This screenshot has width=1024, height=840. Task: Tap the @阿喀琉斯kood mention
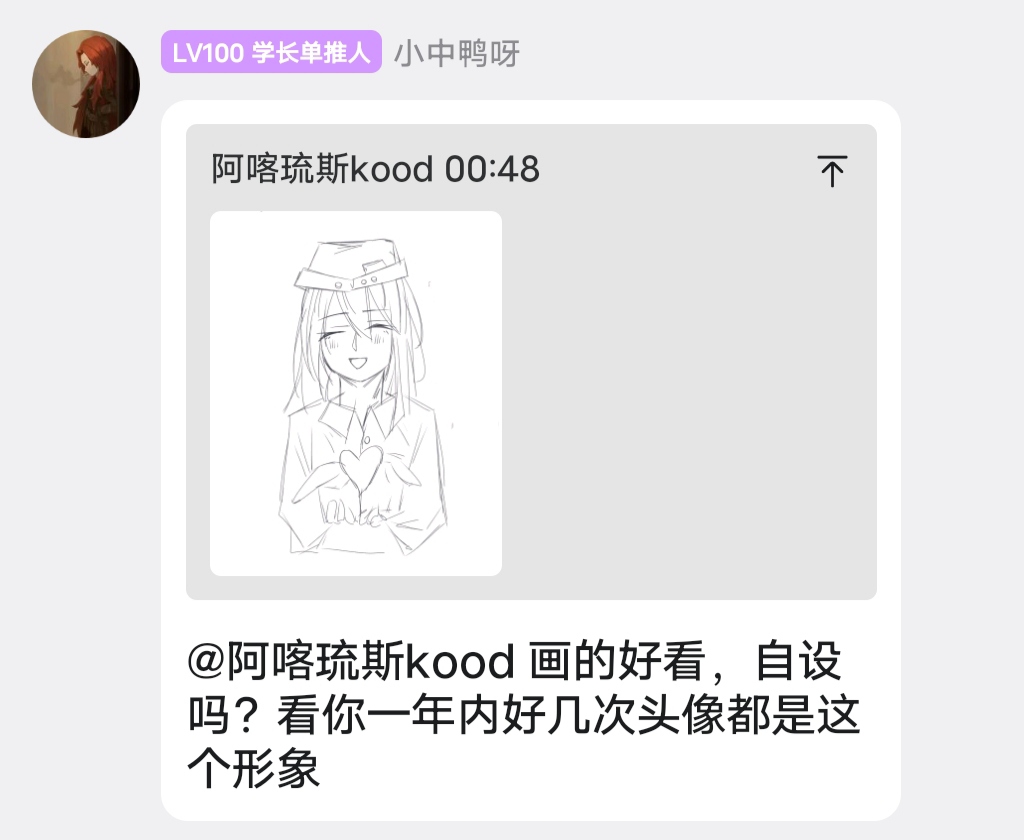click(351, 662)
